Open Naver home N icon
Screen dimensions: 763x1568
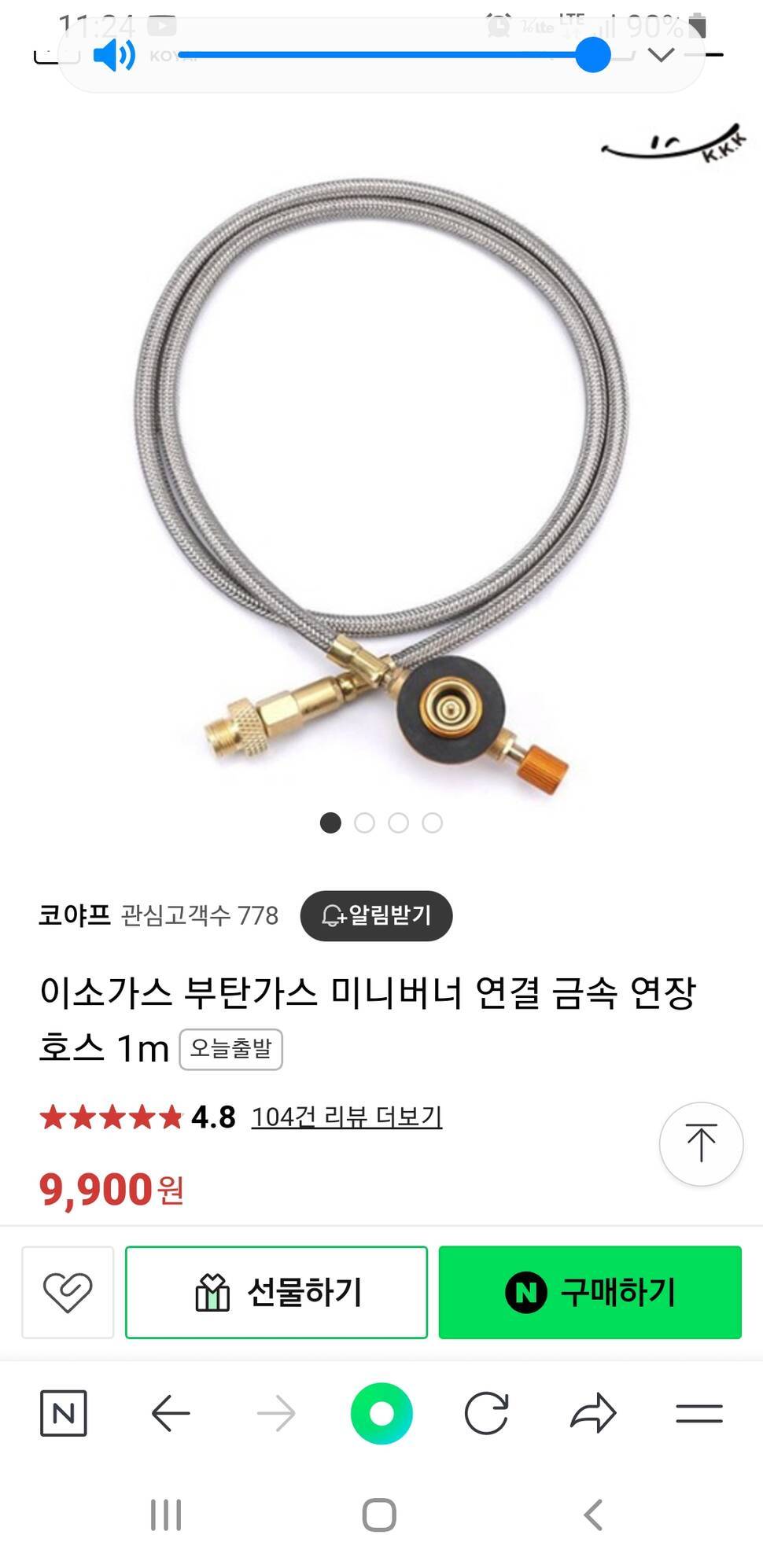pyautogui.click(x=64, y=1413)
